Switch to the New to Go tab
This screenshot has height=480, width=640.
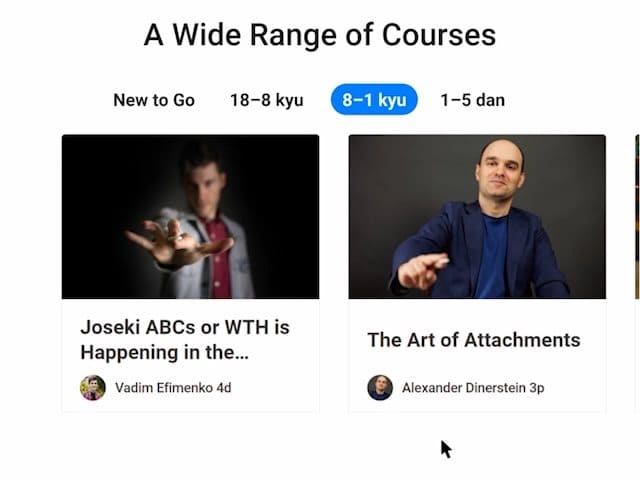point(153,100)
